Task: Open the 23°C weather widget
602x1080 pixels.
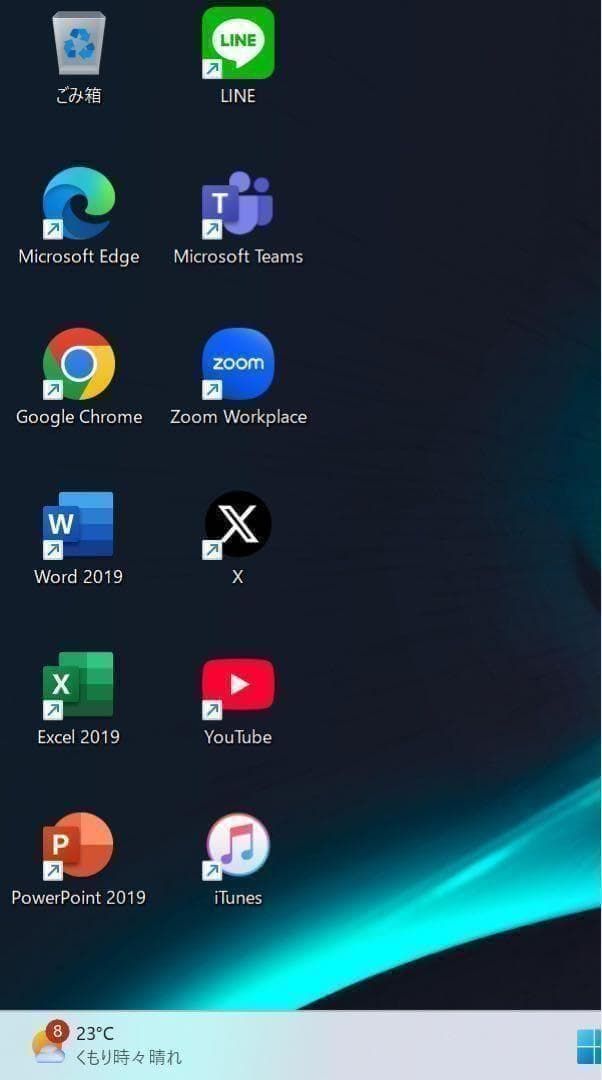Action: 107,1045
